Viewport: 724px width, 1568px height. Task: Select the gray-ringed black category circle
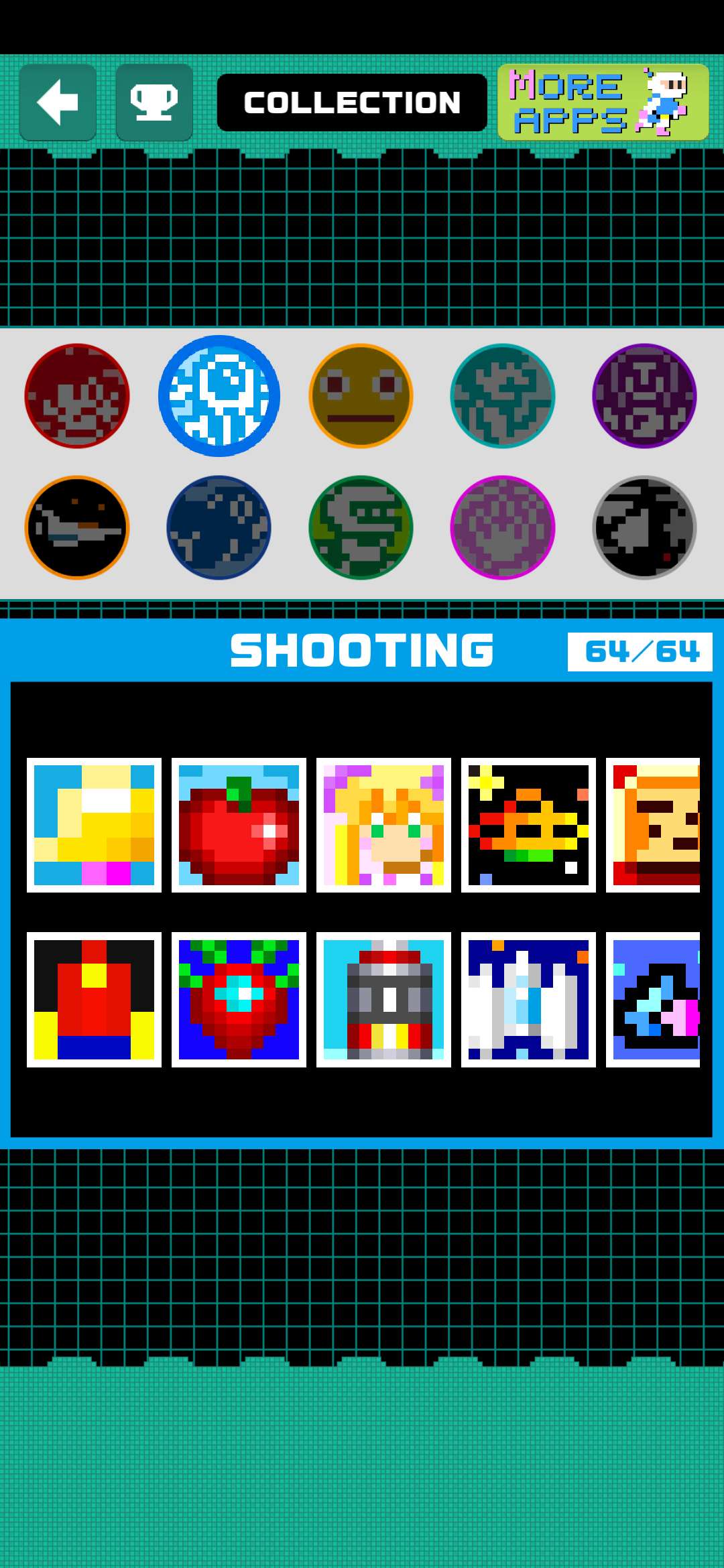pyautogui.click(x=644, y=527)
